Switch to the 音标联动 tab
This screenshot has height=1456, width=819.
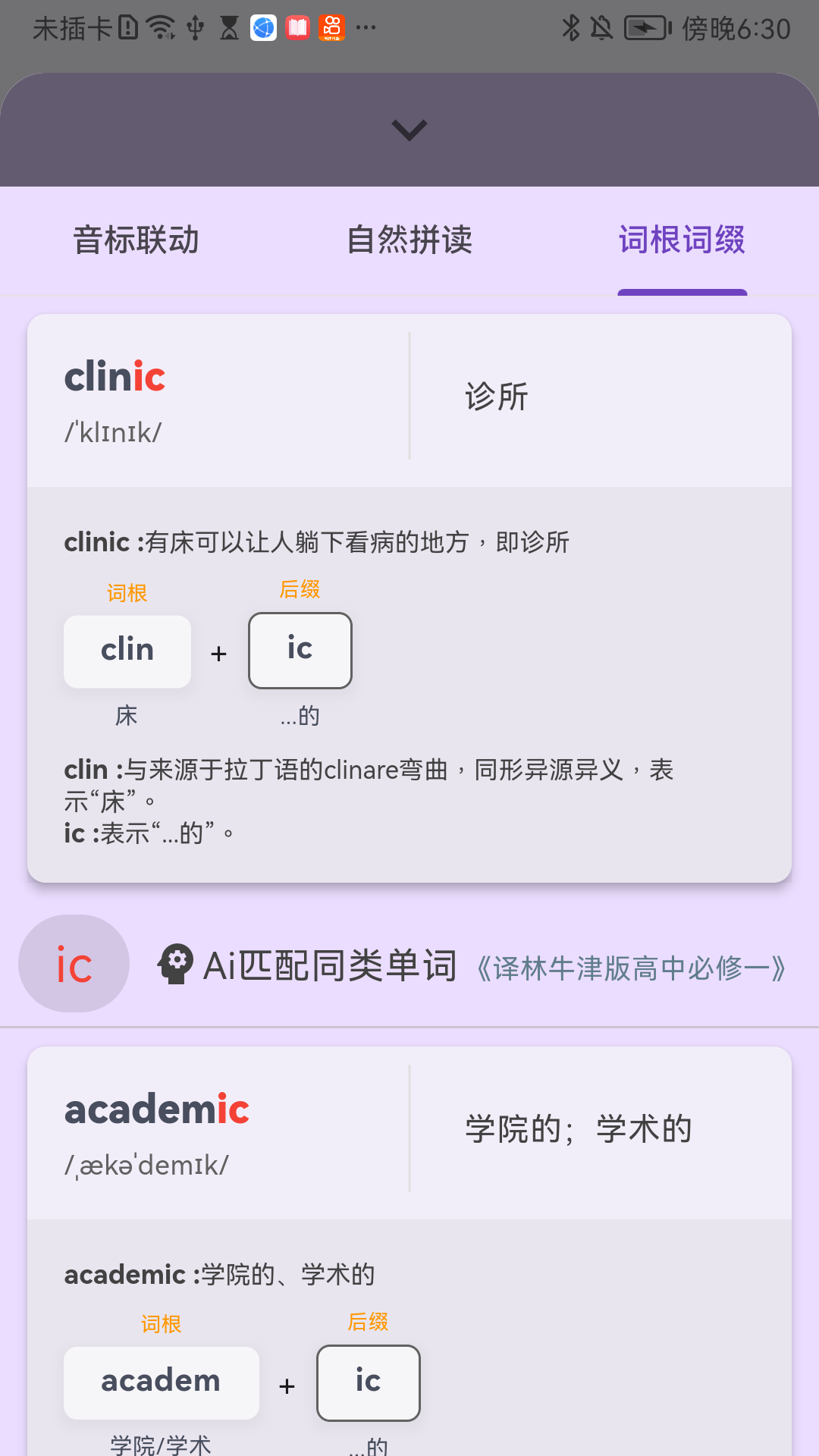(x=136, y=240)
